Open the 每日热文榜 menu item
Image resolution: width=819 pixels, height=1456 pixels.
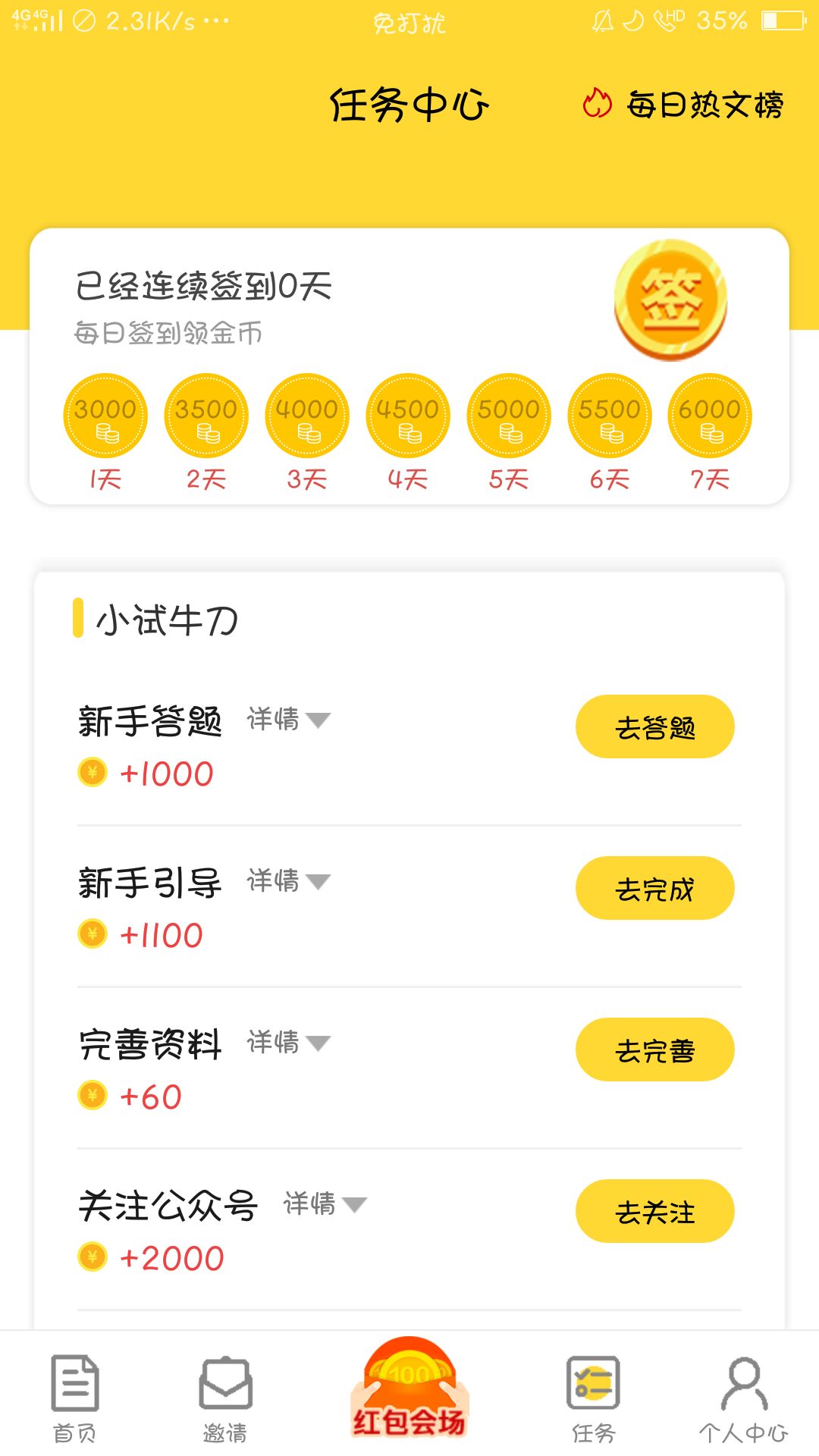click(x=705, y=105)
